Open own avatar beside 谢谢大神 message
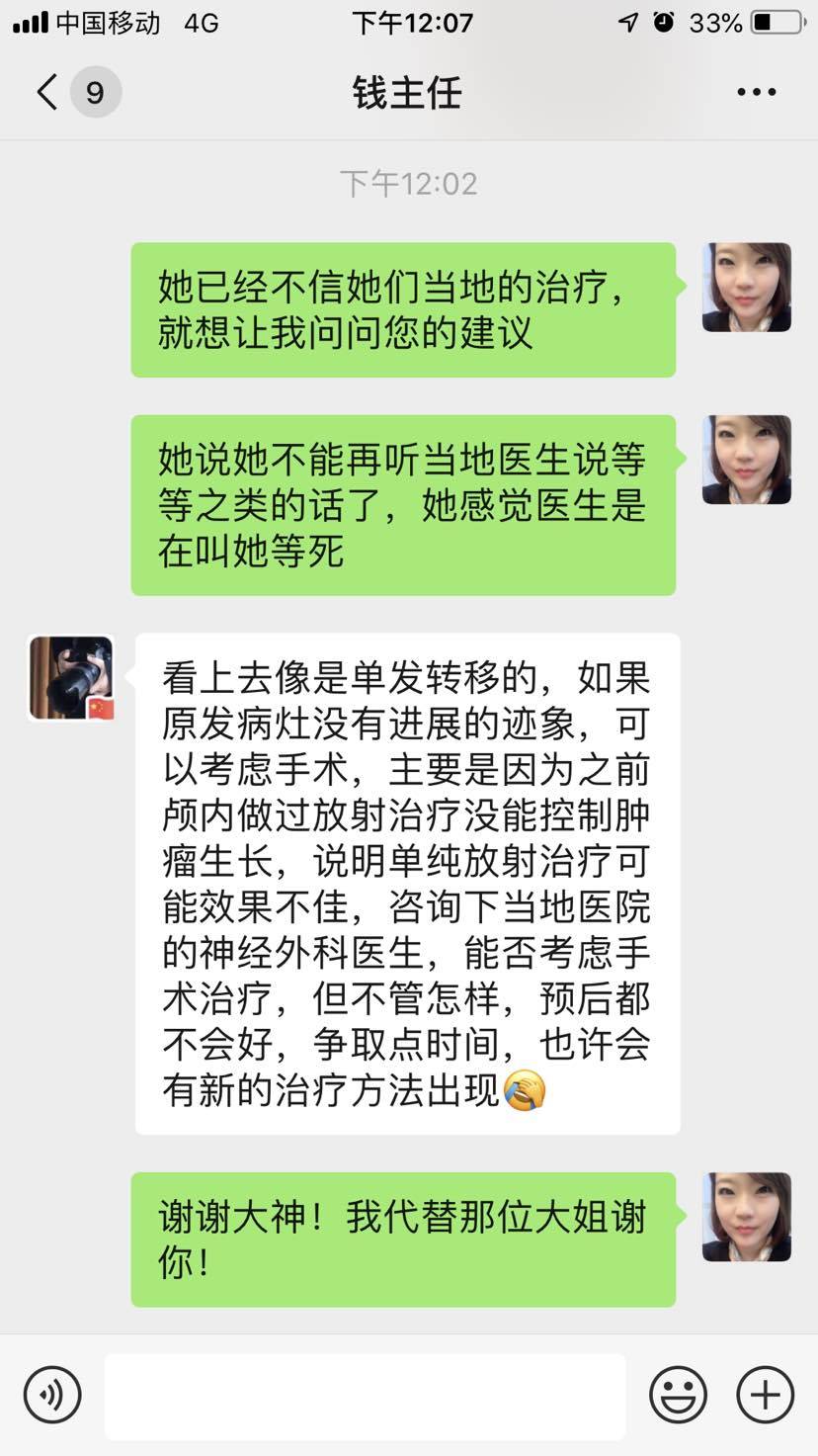Viewport: 818px width, 1456px height. 746,1217
